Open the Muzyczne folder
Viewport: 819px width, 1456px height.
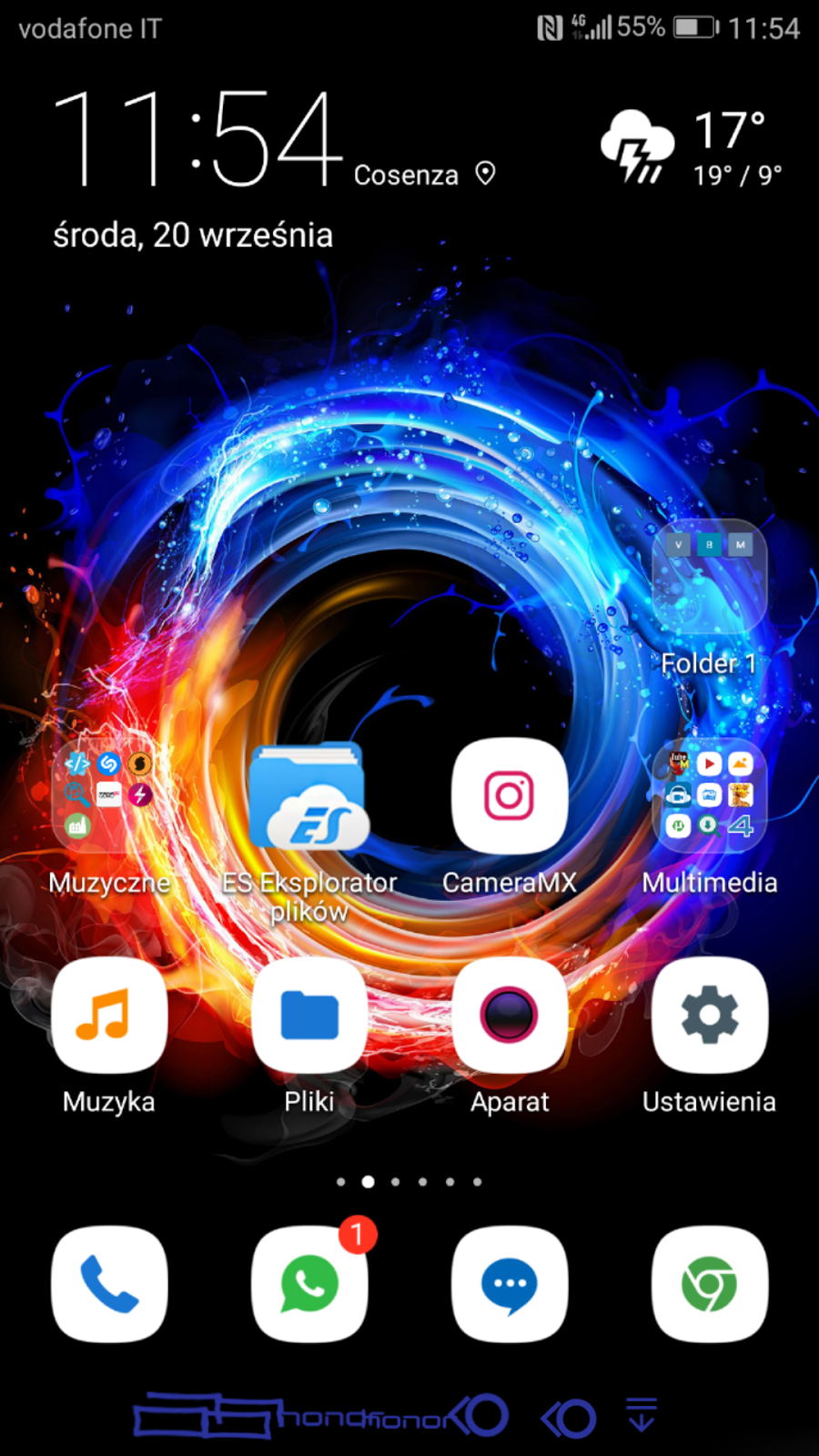coord(109,794)
